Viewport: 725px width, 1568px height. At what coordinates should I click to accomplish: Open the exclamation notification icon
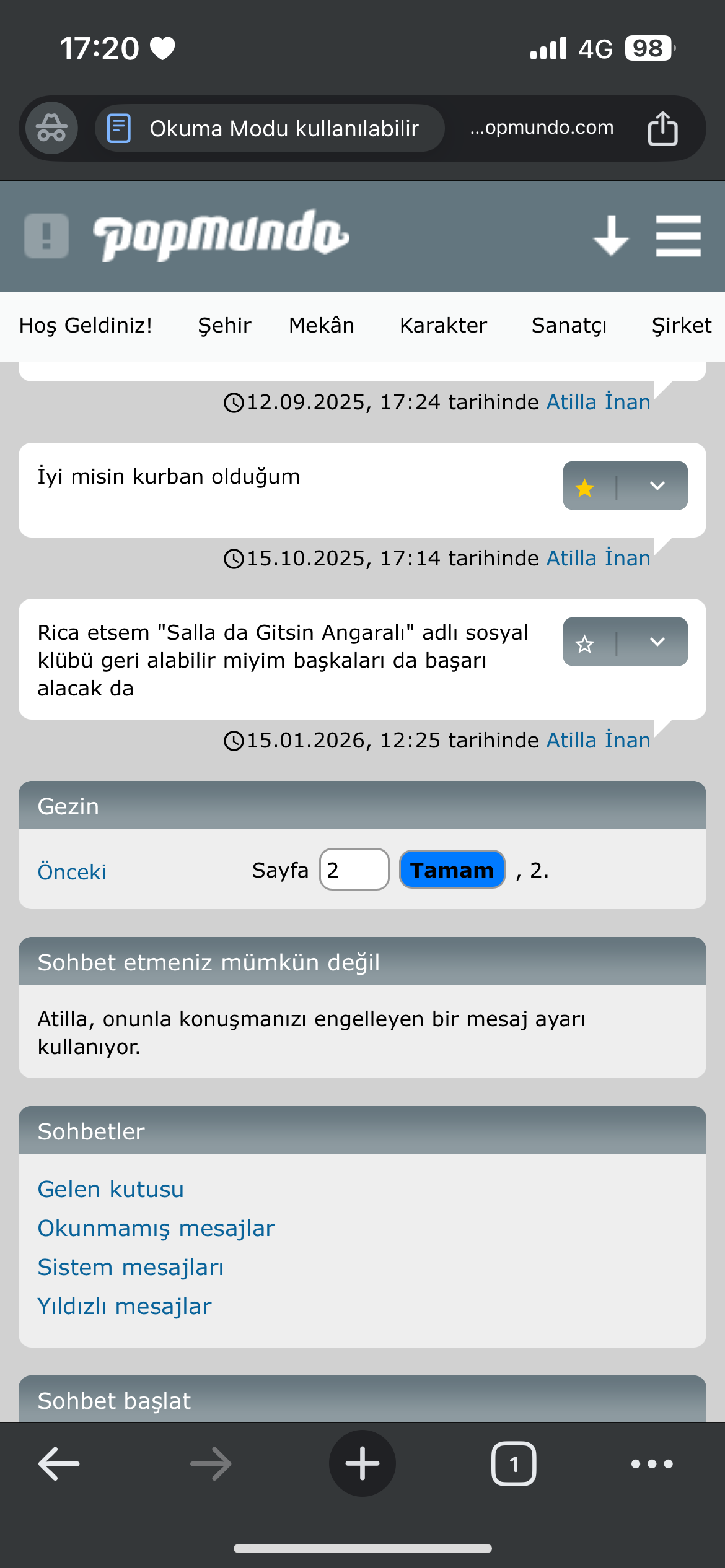click(46, 236)
